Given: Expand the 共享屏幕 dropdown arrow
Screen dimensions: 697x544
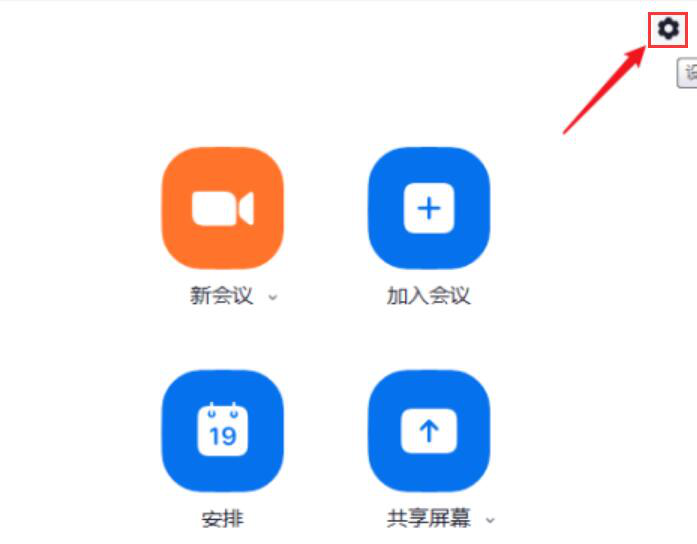Looking at the screenshot, I should click(x=490, y=520).
